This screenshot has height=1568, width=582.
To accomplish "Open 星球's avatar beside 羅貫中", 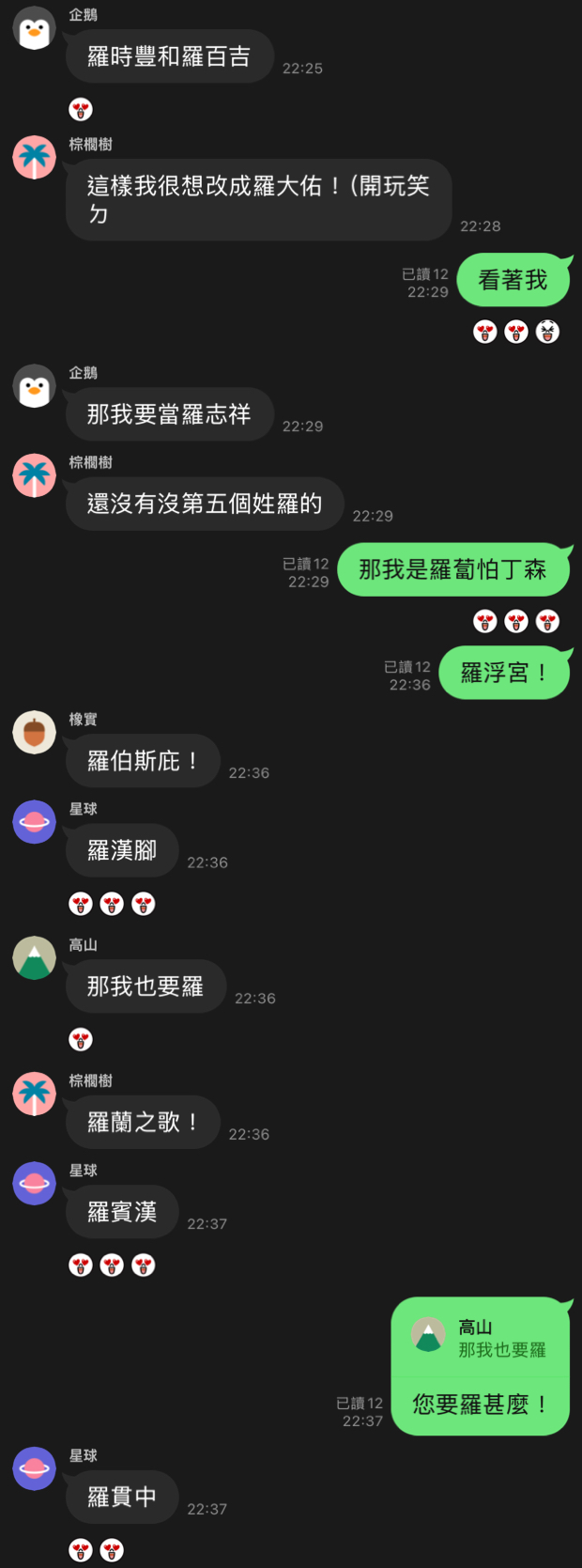I will pyautogui.click(x=34, y=1468).
